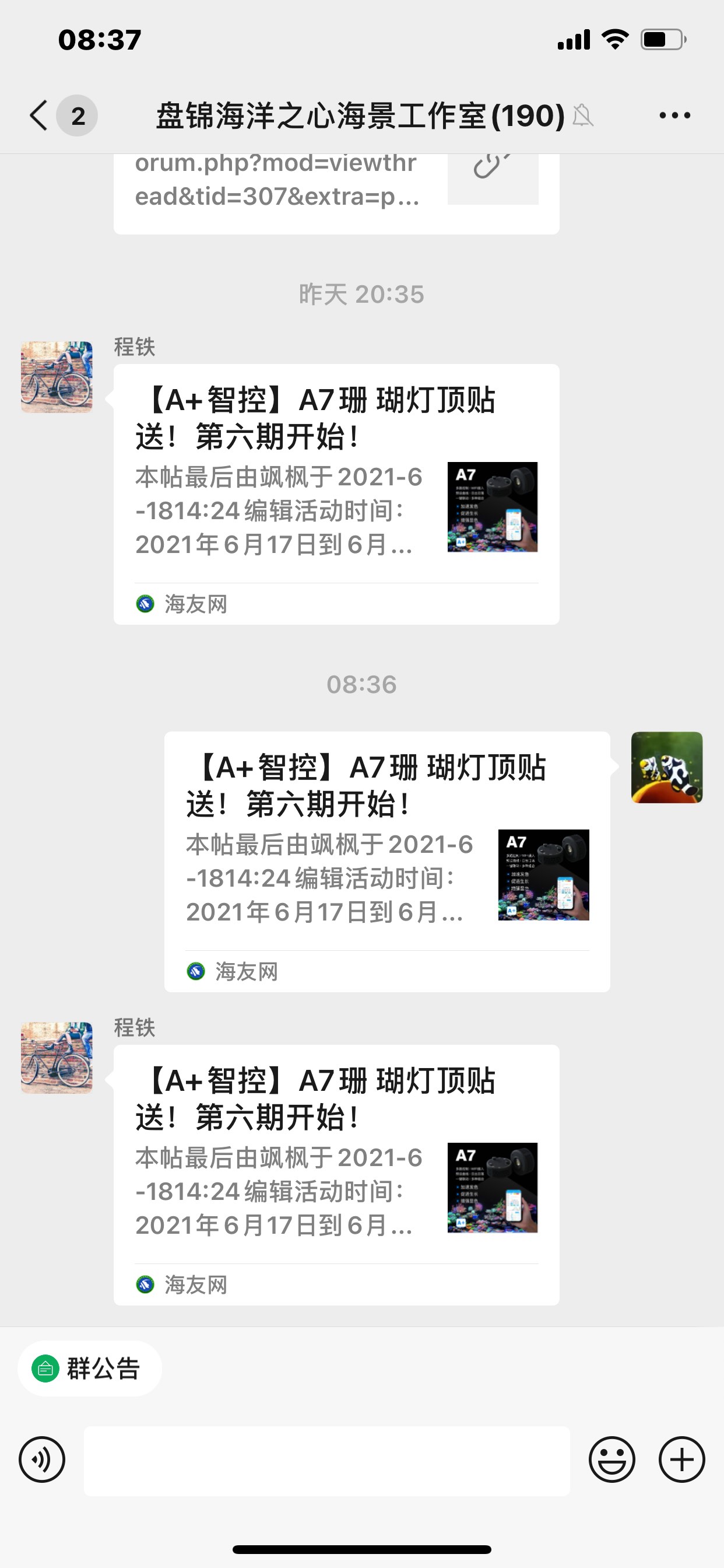
Task: Open the emoji sticker panel
Action: pos(611,1459)
